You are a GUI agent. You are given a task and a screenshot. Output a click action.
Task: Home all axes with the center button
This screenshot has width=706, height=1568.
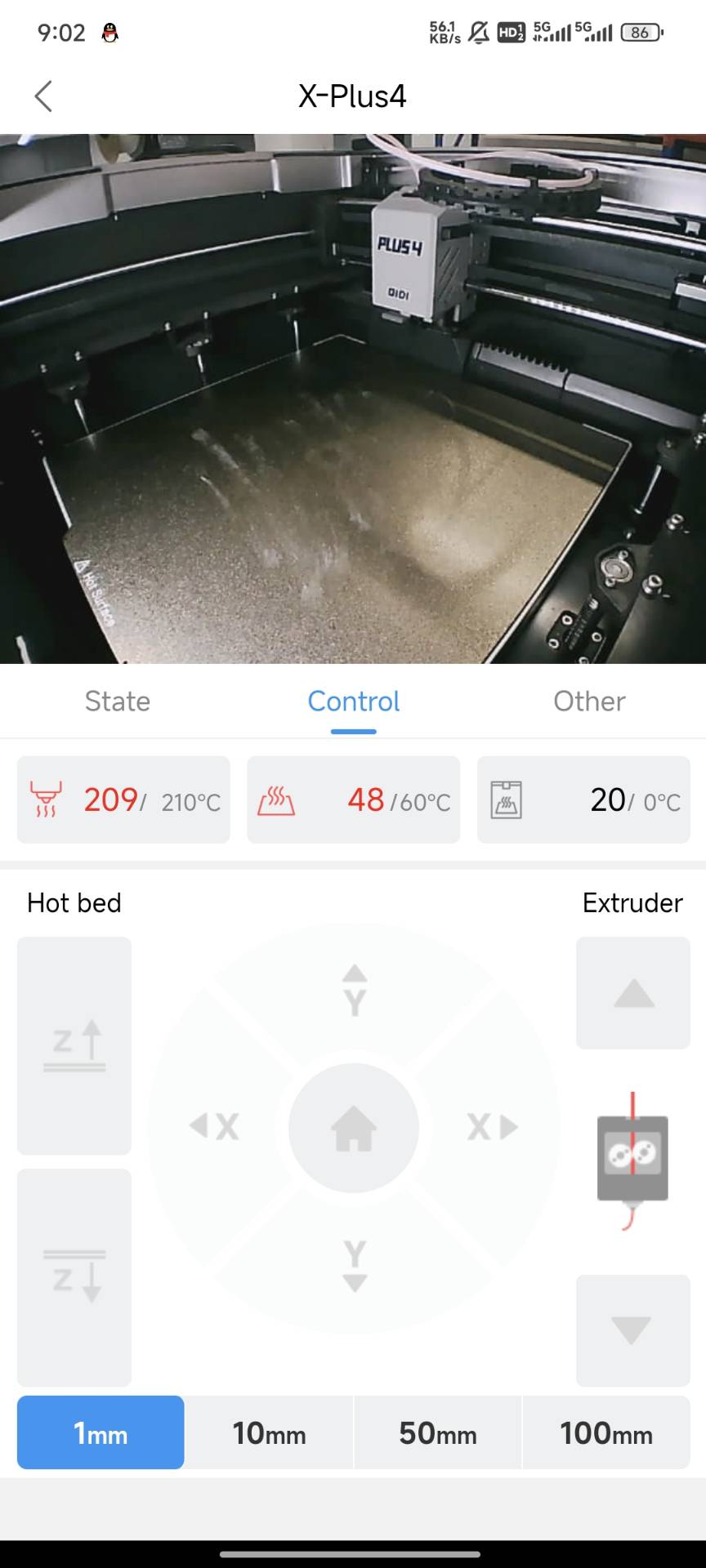pos(354,1128)
